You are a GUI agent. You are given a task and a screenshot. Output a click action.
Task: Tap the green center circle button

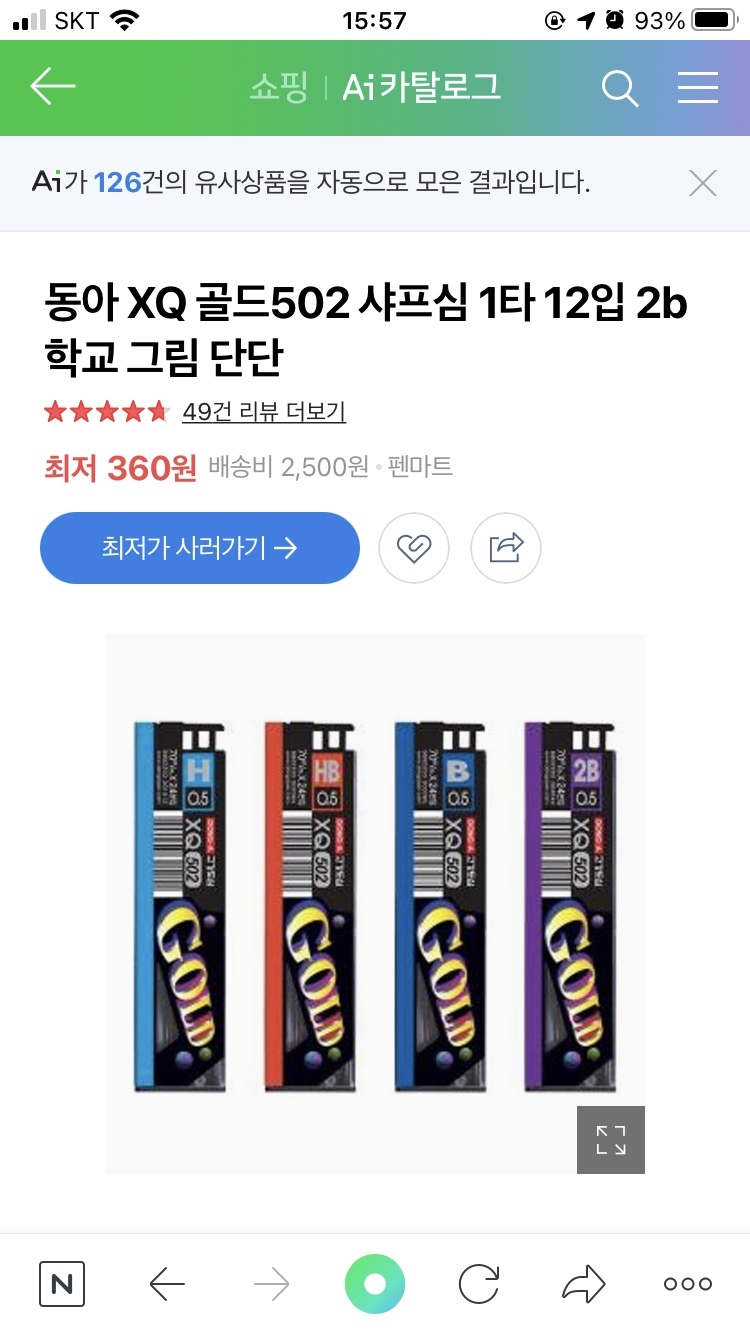(375, 1284)
